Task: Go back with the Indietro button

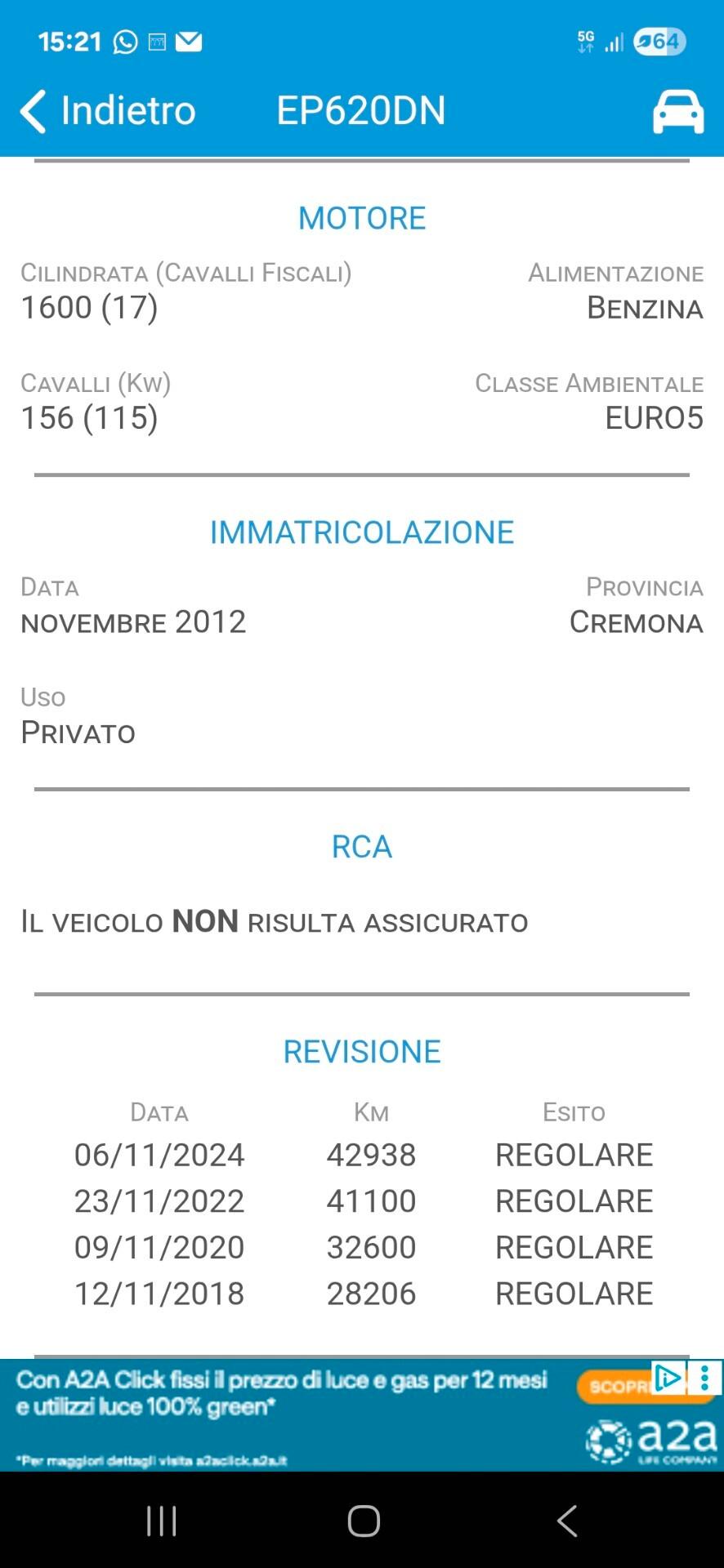Action: tap(108, 110)
